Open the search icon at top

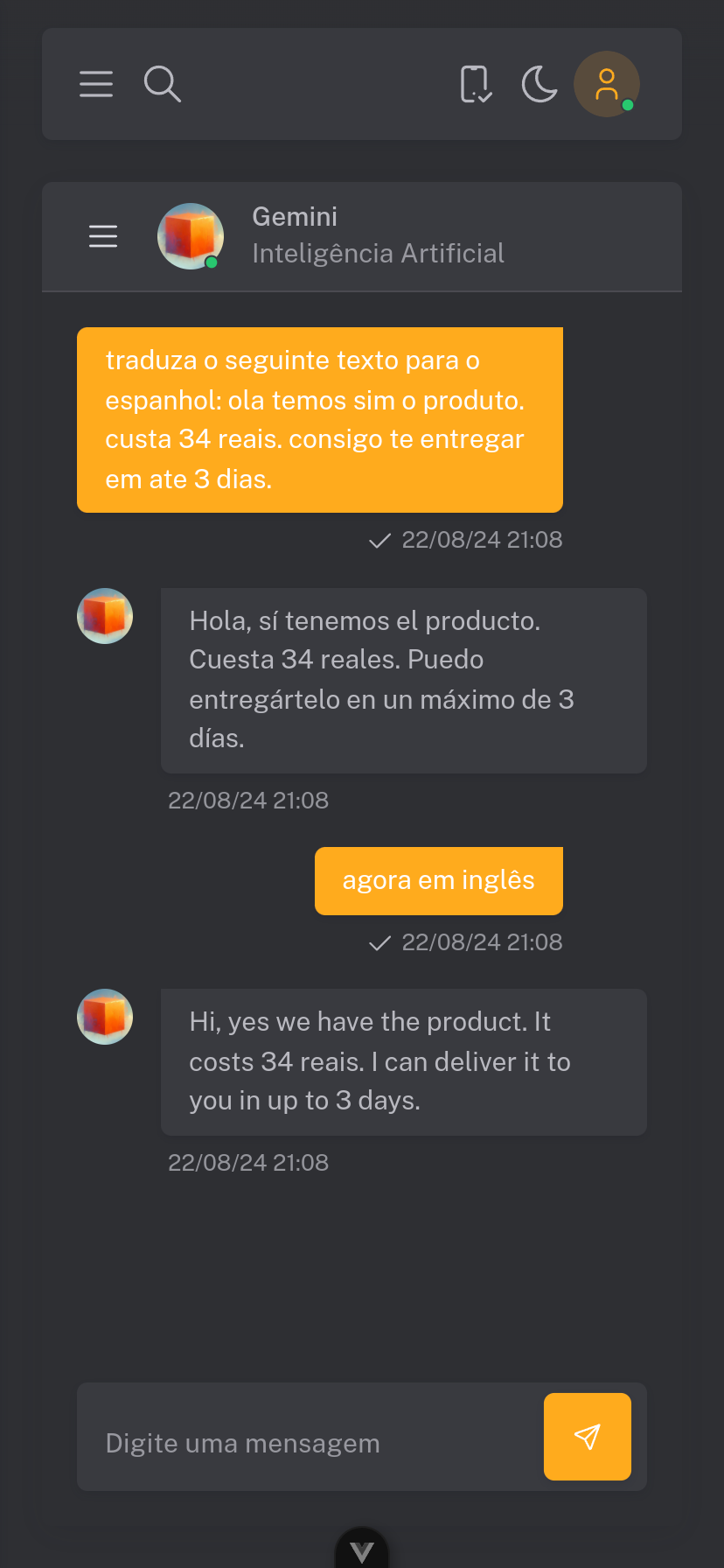[162, 84]
